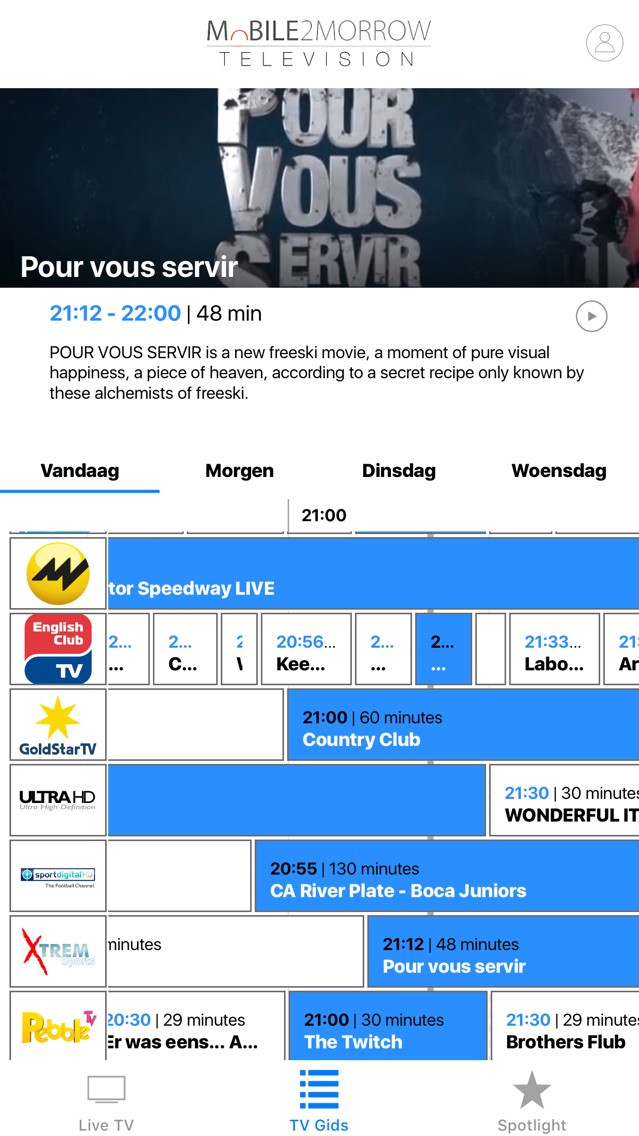
Task: Play Pour vous servir
Action: (591, 316)
